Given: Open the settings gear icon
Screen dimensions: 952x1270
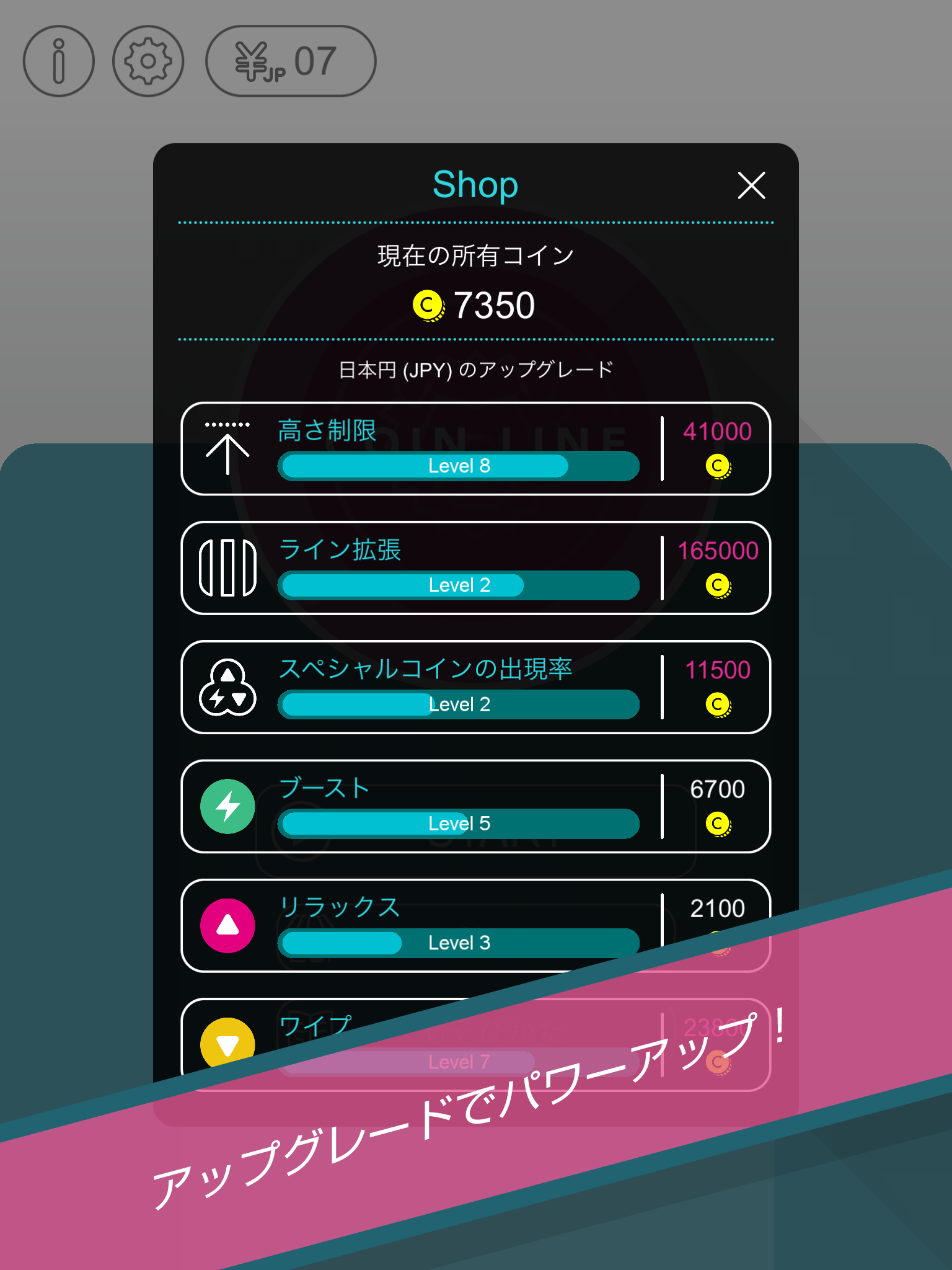Looking at the screenshot, I should [148, 60].
